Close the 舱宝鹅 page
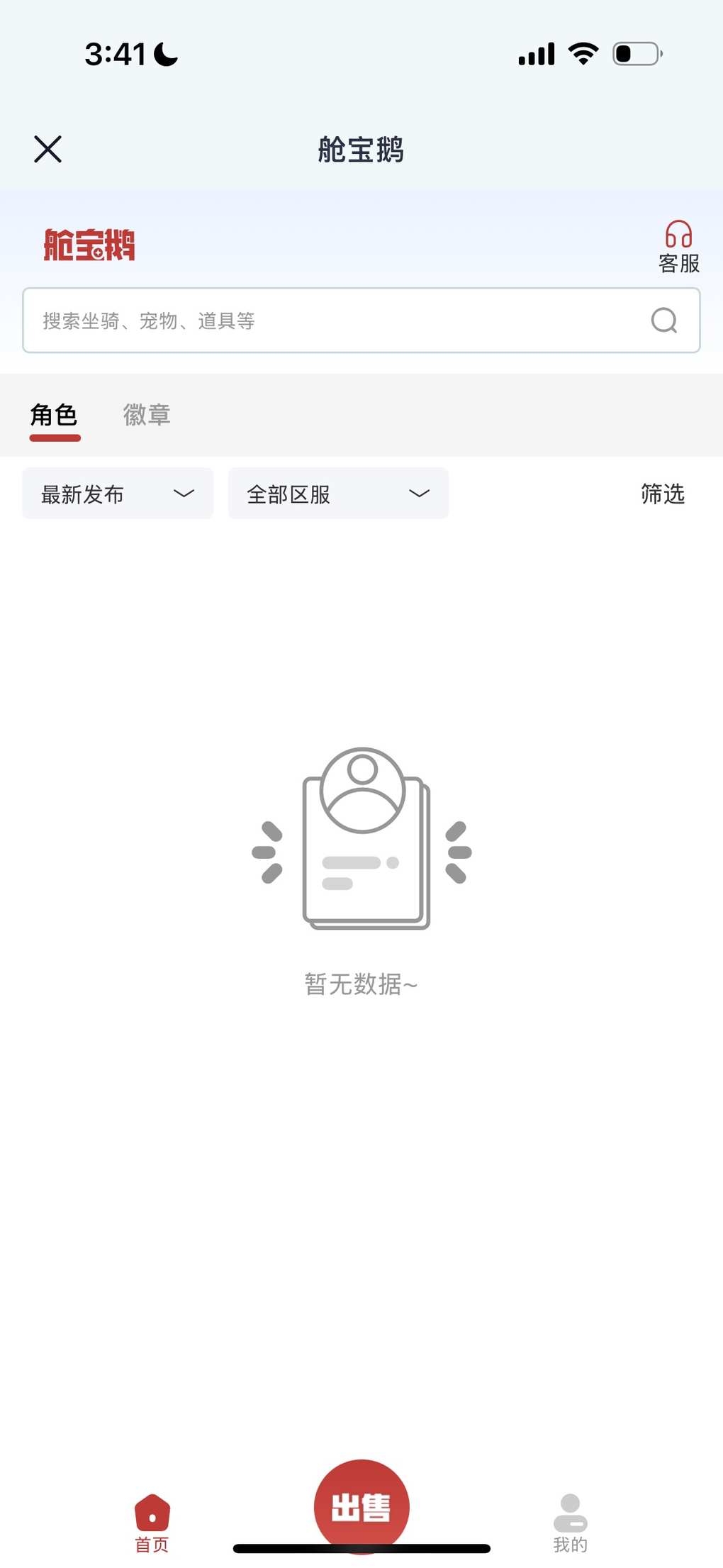723x1568 pixels. coord(47,149)
